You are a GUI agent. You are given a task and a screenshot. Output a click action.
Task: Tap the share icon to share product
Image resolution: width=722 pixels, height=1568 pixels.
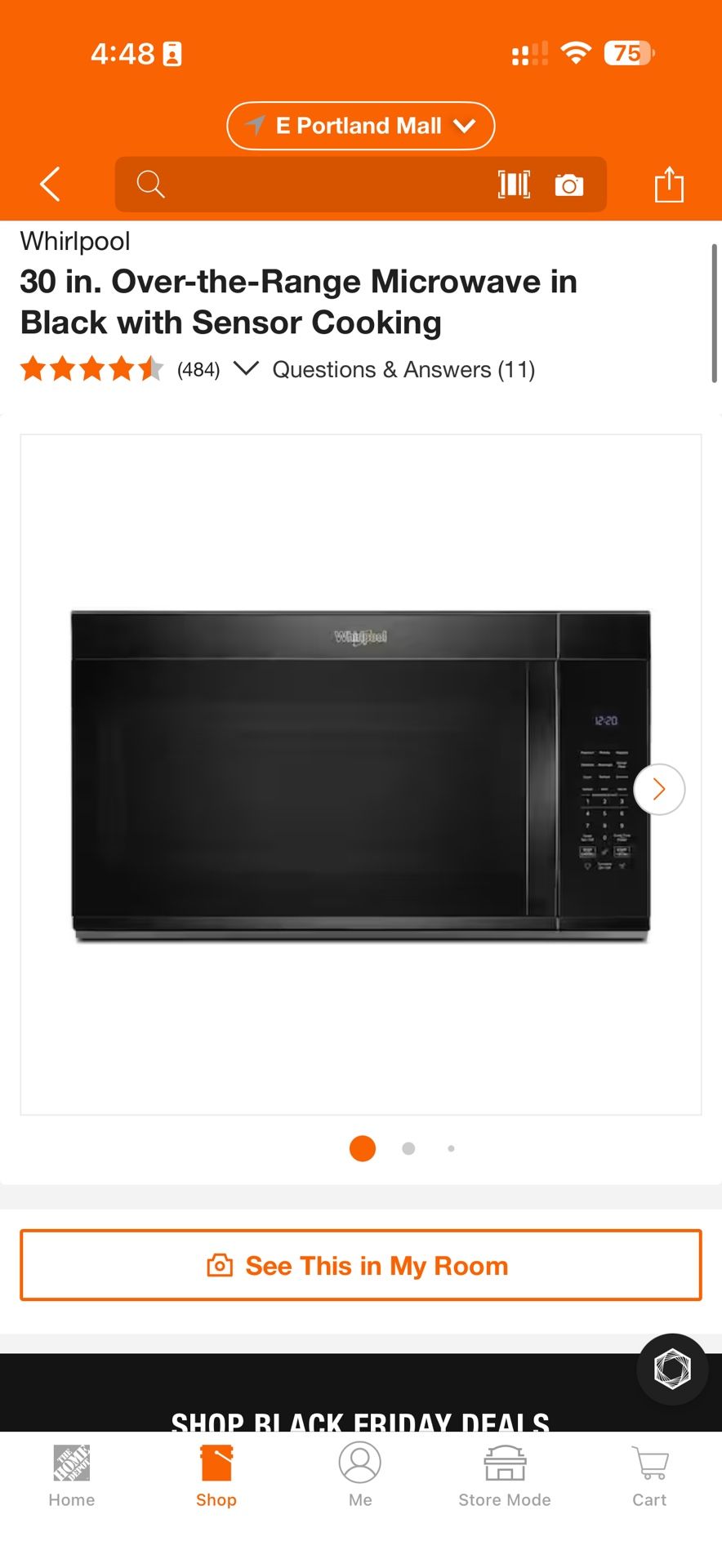[669, 184]
